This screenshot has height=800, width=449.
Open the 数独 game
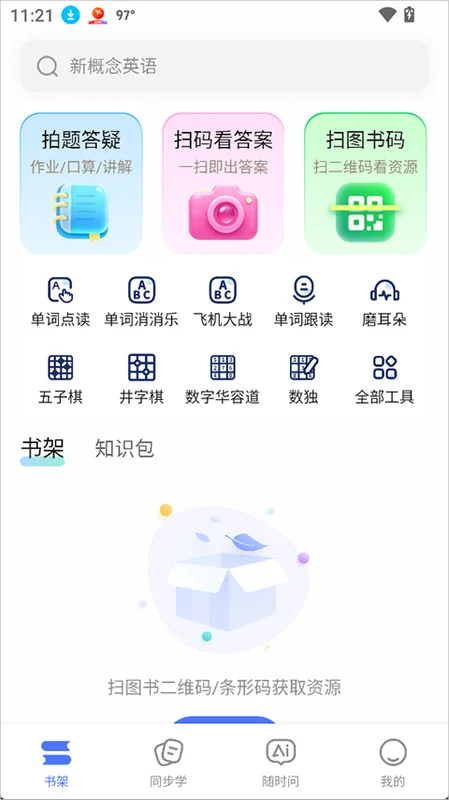tap(304, 380)
